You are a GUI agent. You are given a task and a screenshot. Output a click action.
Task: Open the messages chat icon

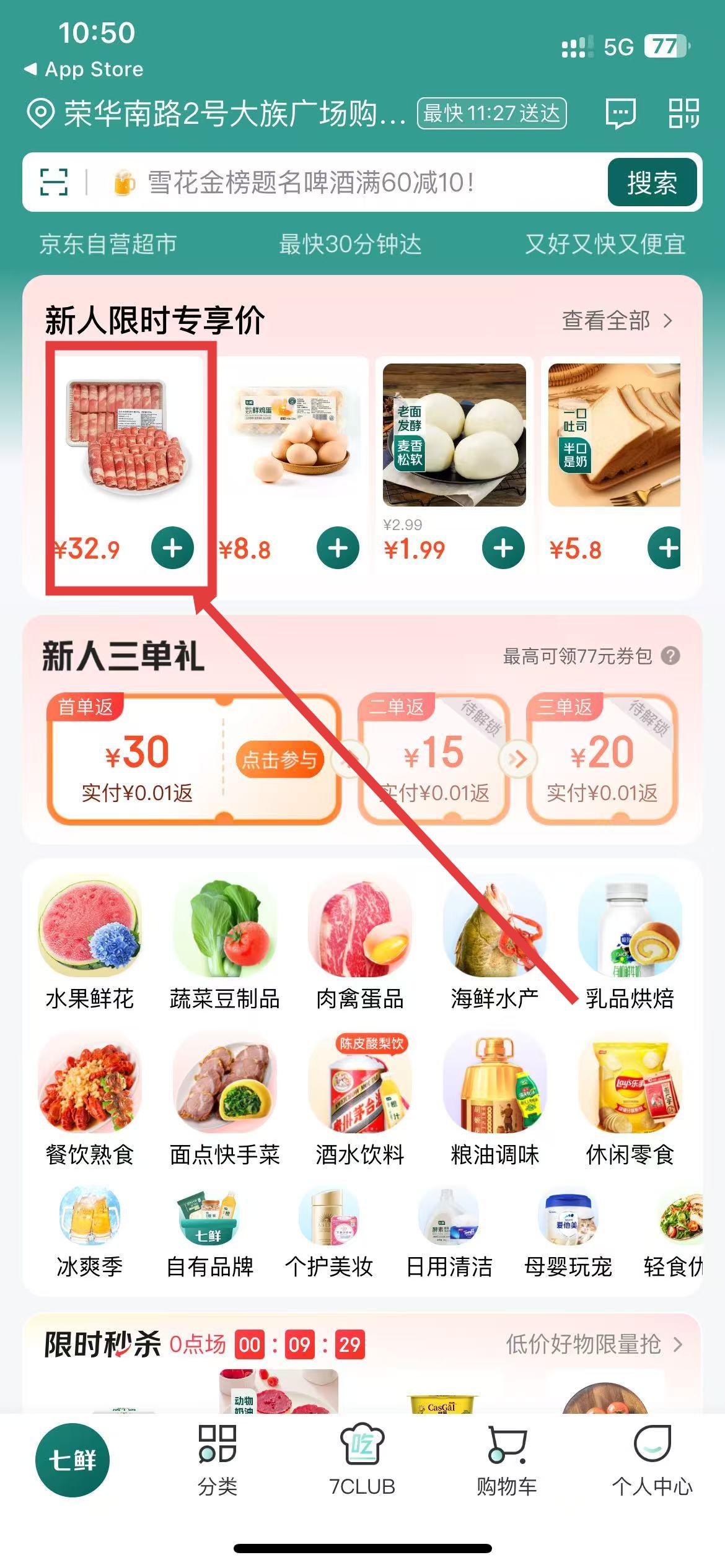[620, 114]
